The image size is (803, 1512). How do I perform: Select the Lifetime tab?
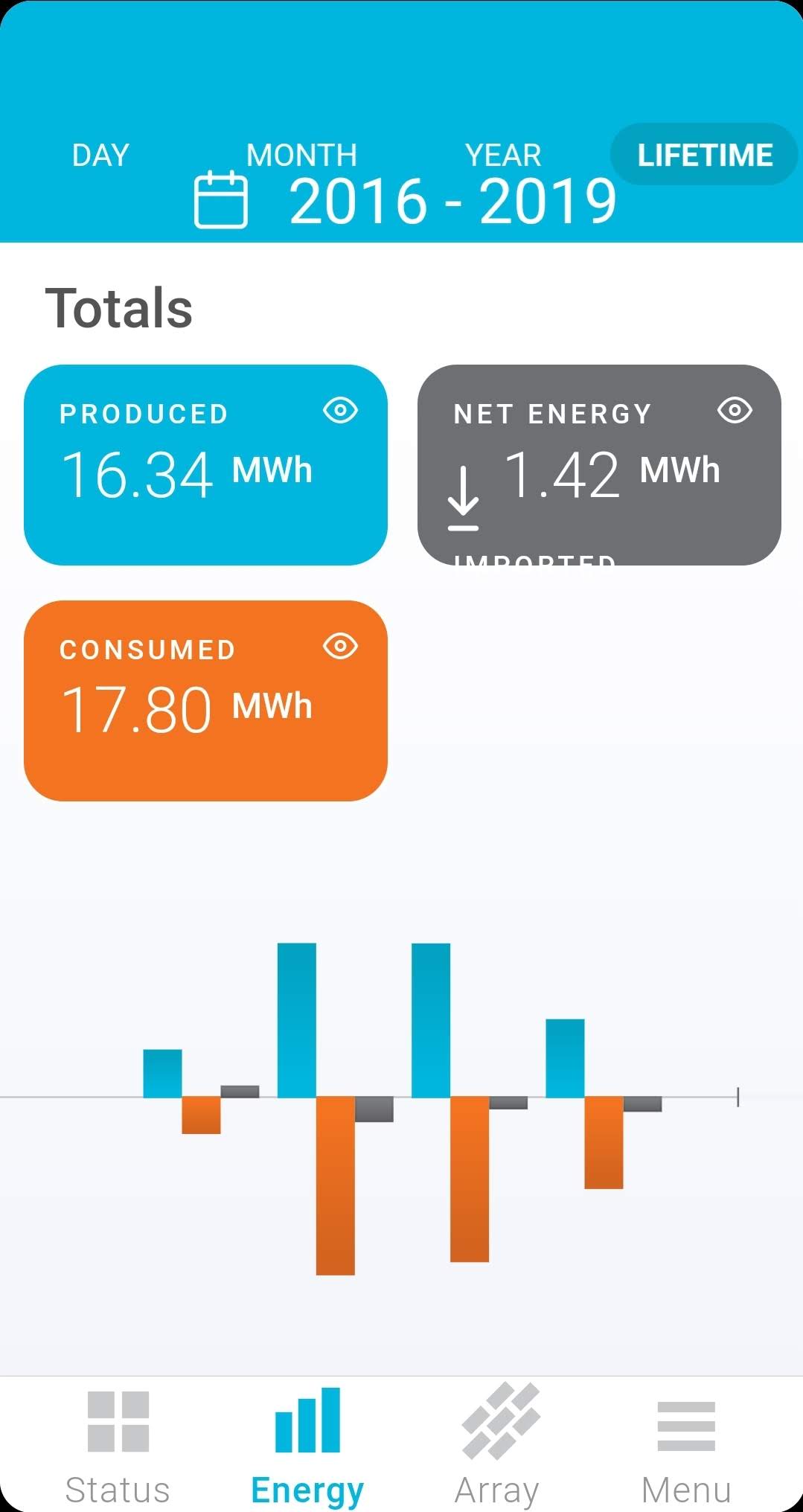tap(704, 156)
